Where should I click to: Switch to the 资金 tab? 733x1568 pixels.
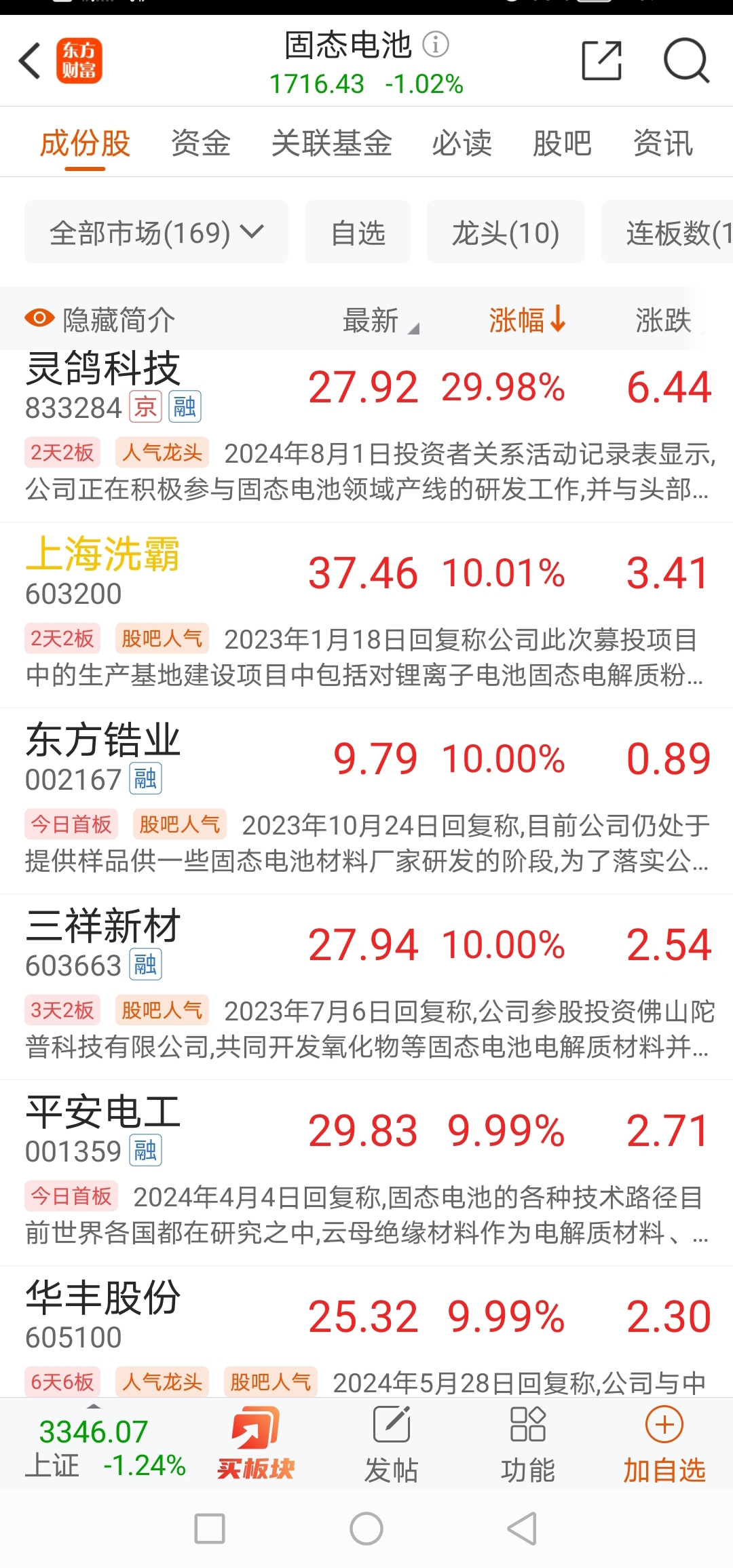pos(200,143)
